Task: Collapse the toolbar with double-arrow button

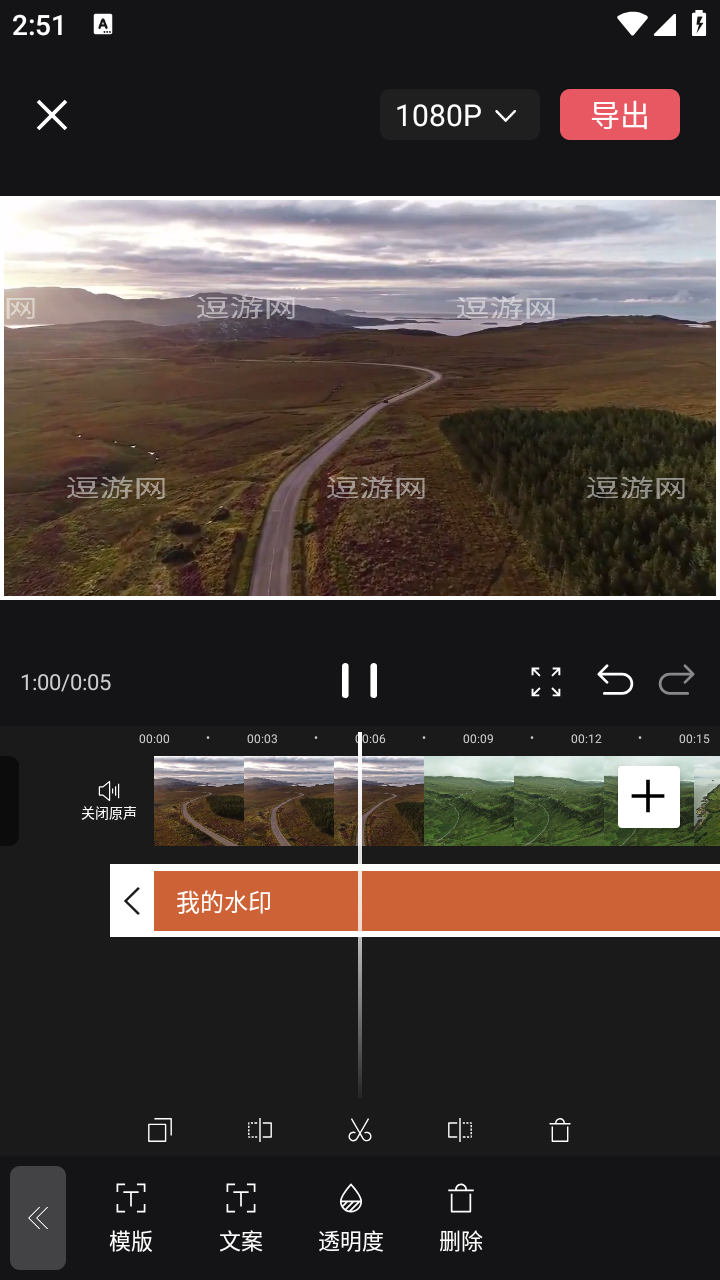Action: click(38, 1217)
